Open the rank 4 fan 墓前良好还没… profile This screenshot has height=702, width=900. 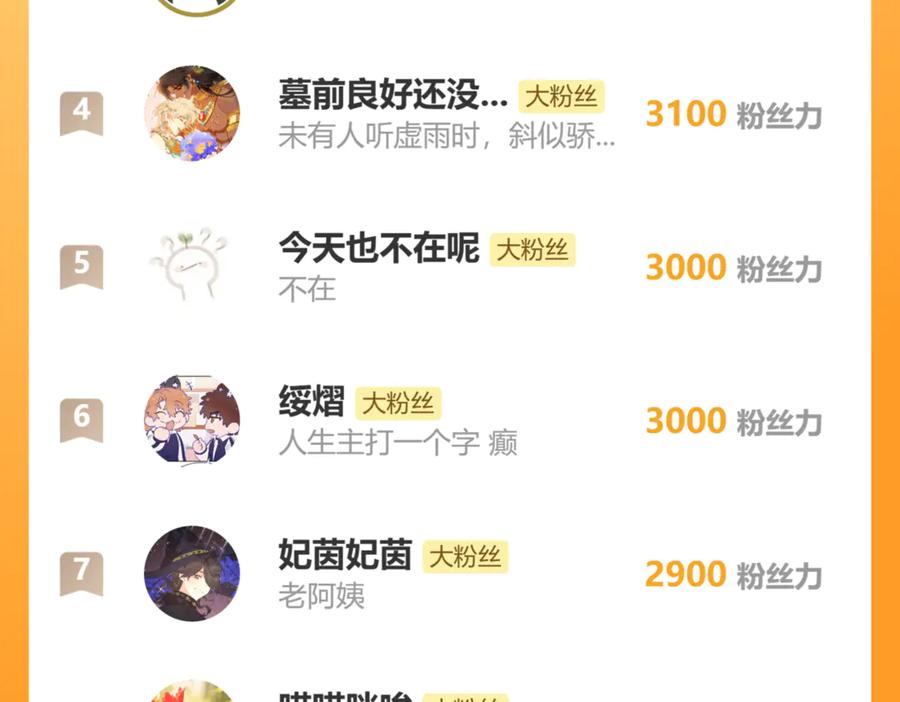click(x=449, y=114)
